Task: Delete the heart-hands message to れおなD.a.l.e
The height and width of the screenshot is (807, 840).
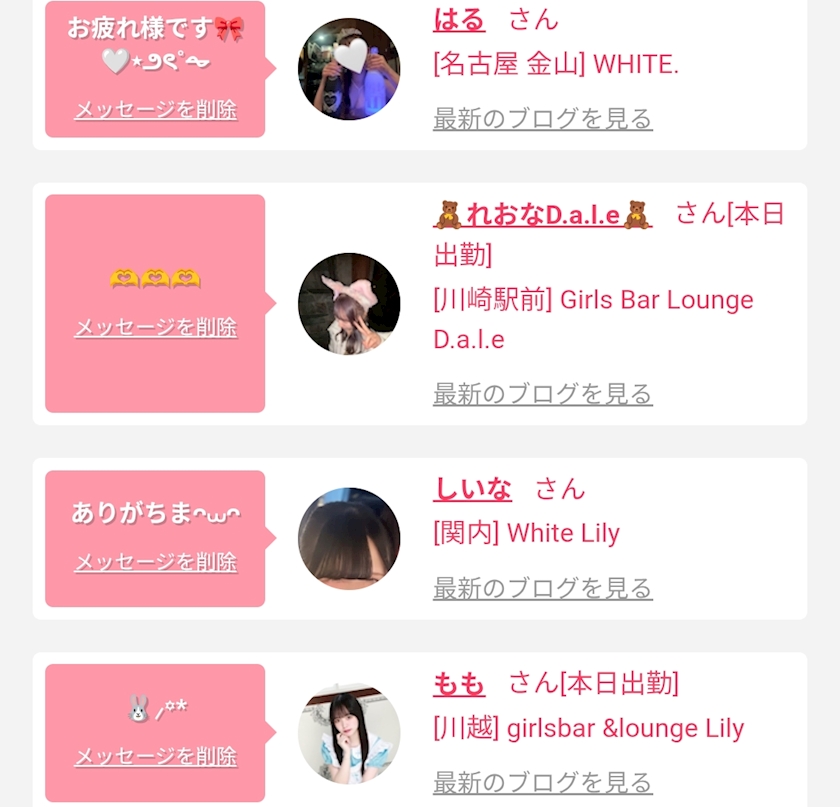Action: tap(155, 327)
